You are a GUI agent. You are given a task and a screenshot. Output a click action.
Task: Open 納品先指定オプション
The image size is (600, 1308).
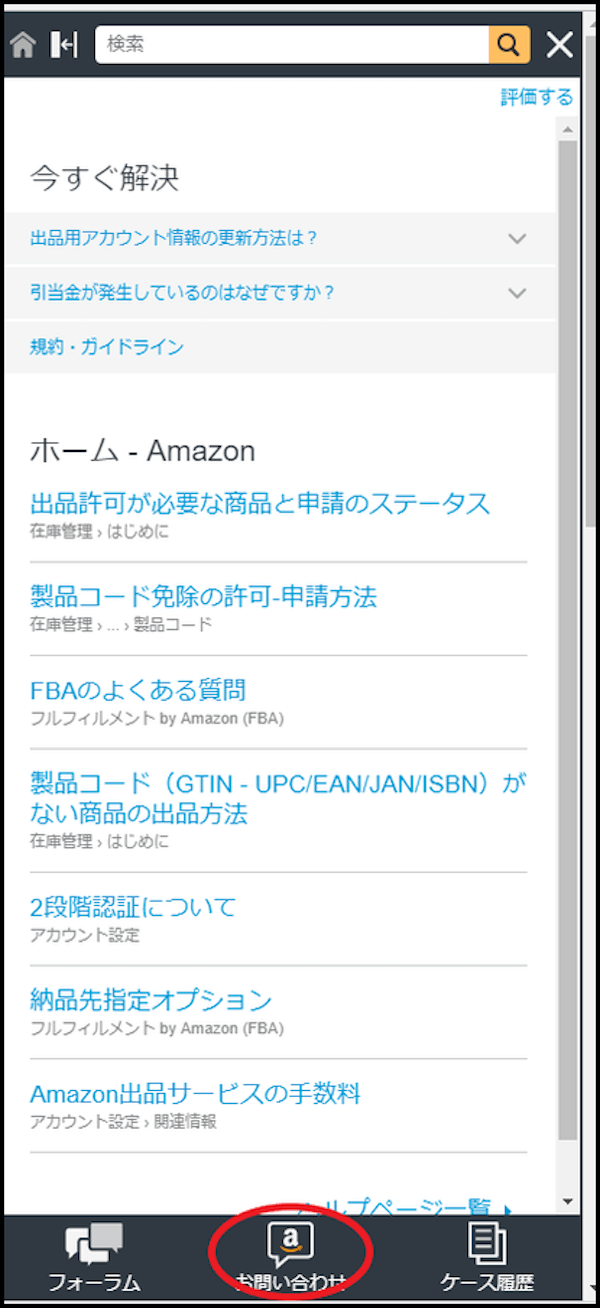point(151,999)
